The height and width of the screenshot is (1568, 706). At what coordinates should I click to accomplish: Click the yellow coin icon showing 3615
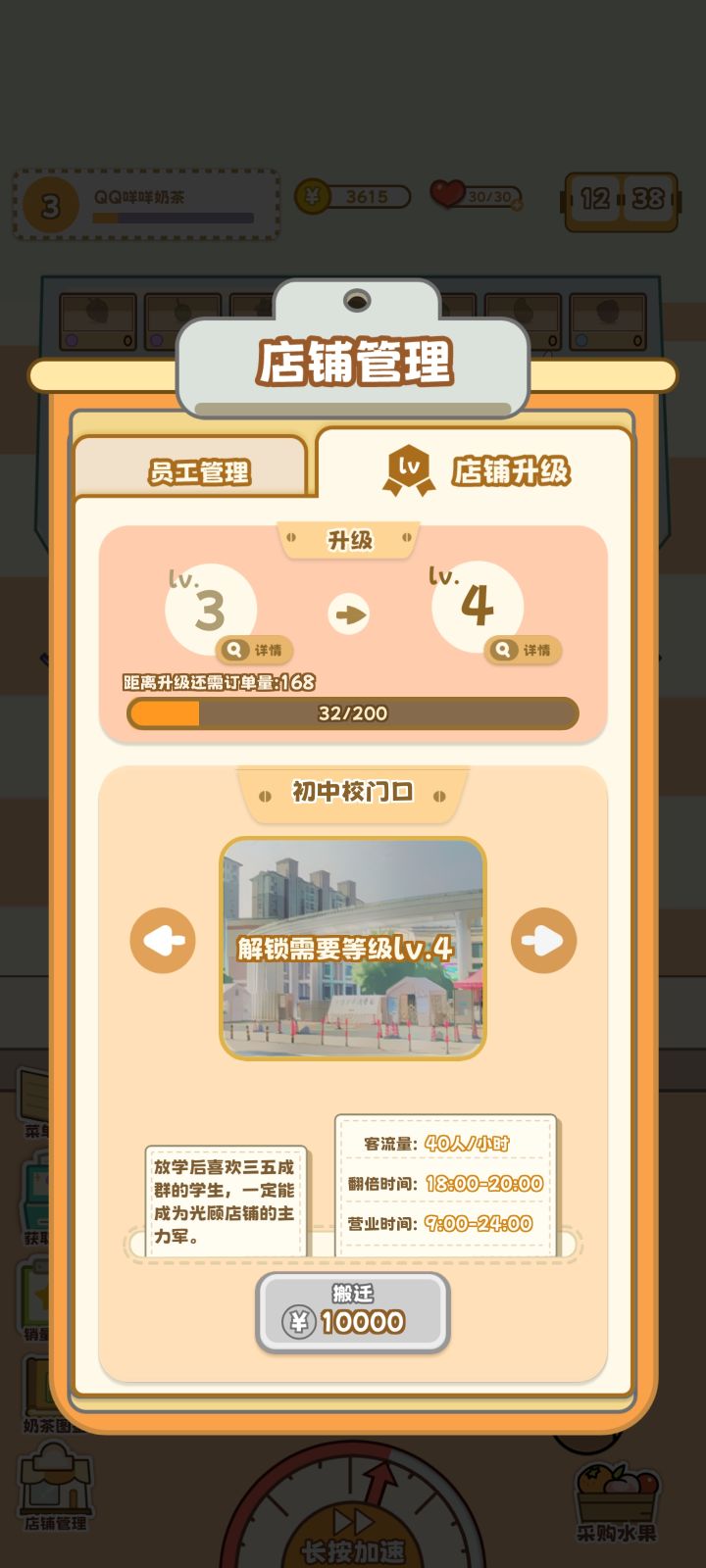(x=312, y=195)
